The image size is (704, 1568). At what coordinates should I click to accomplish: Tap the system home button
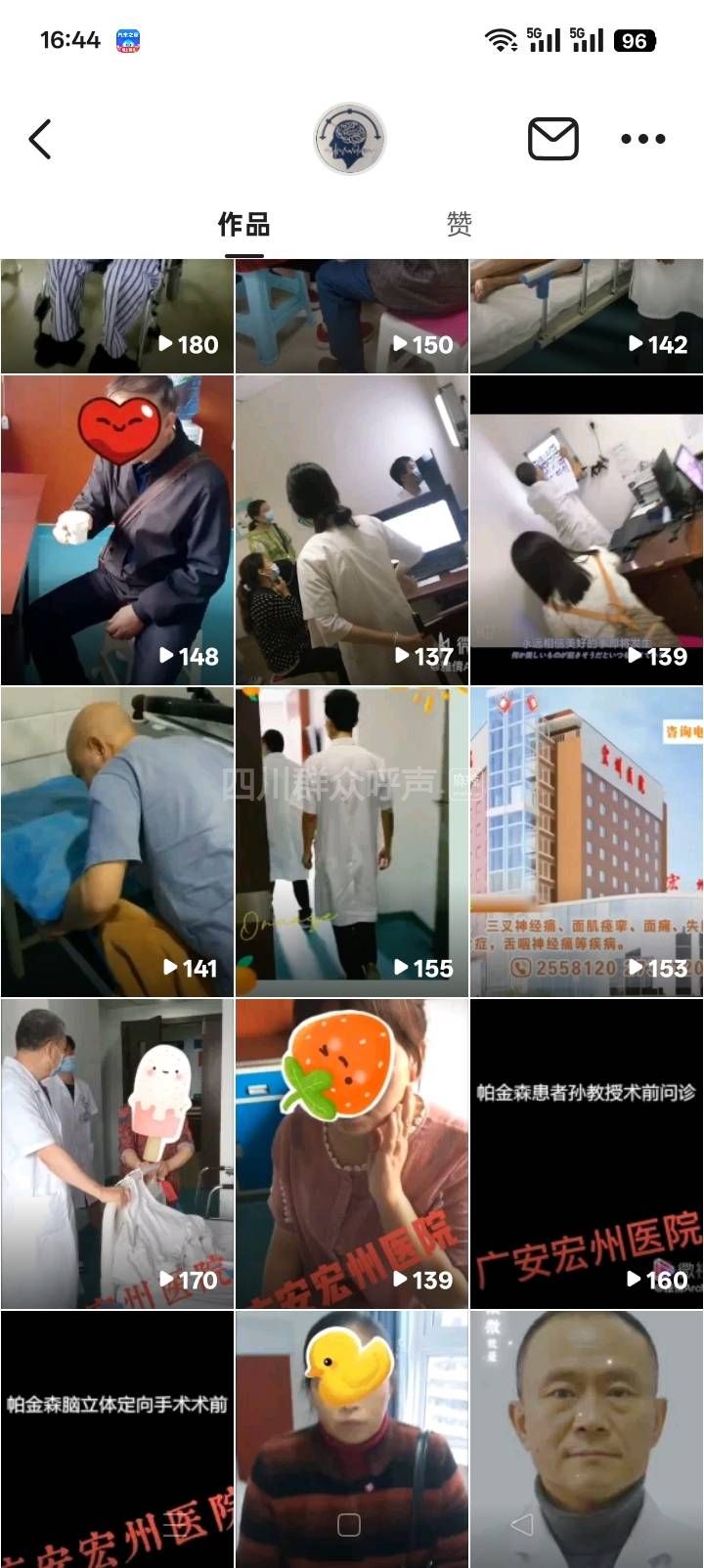349,1525
